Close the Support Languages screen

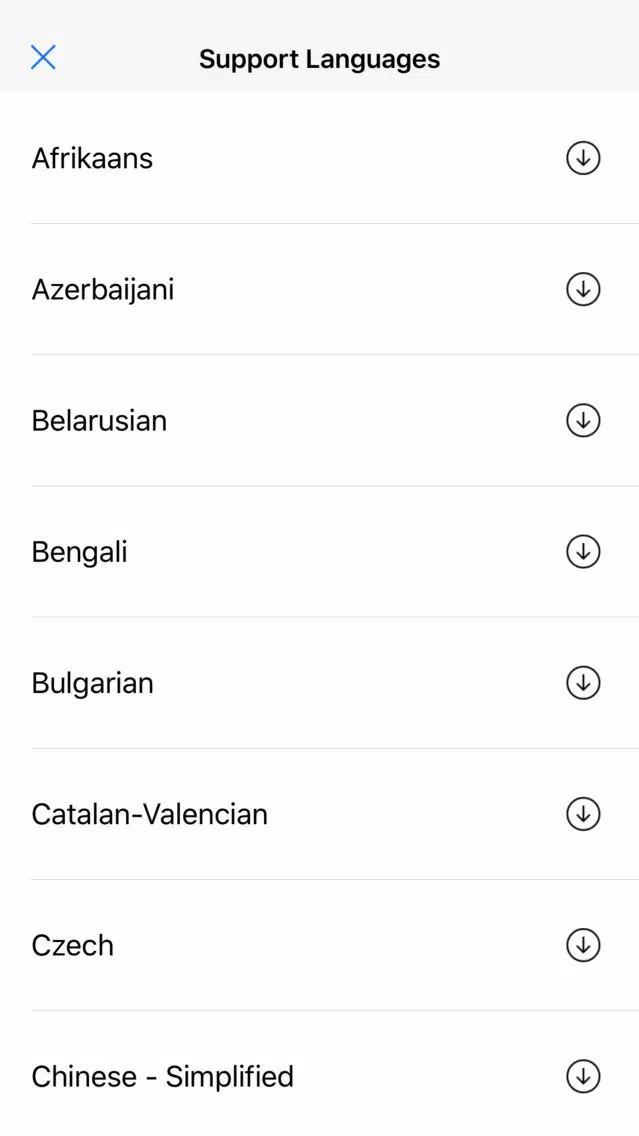(43, 57)
